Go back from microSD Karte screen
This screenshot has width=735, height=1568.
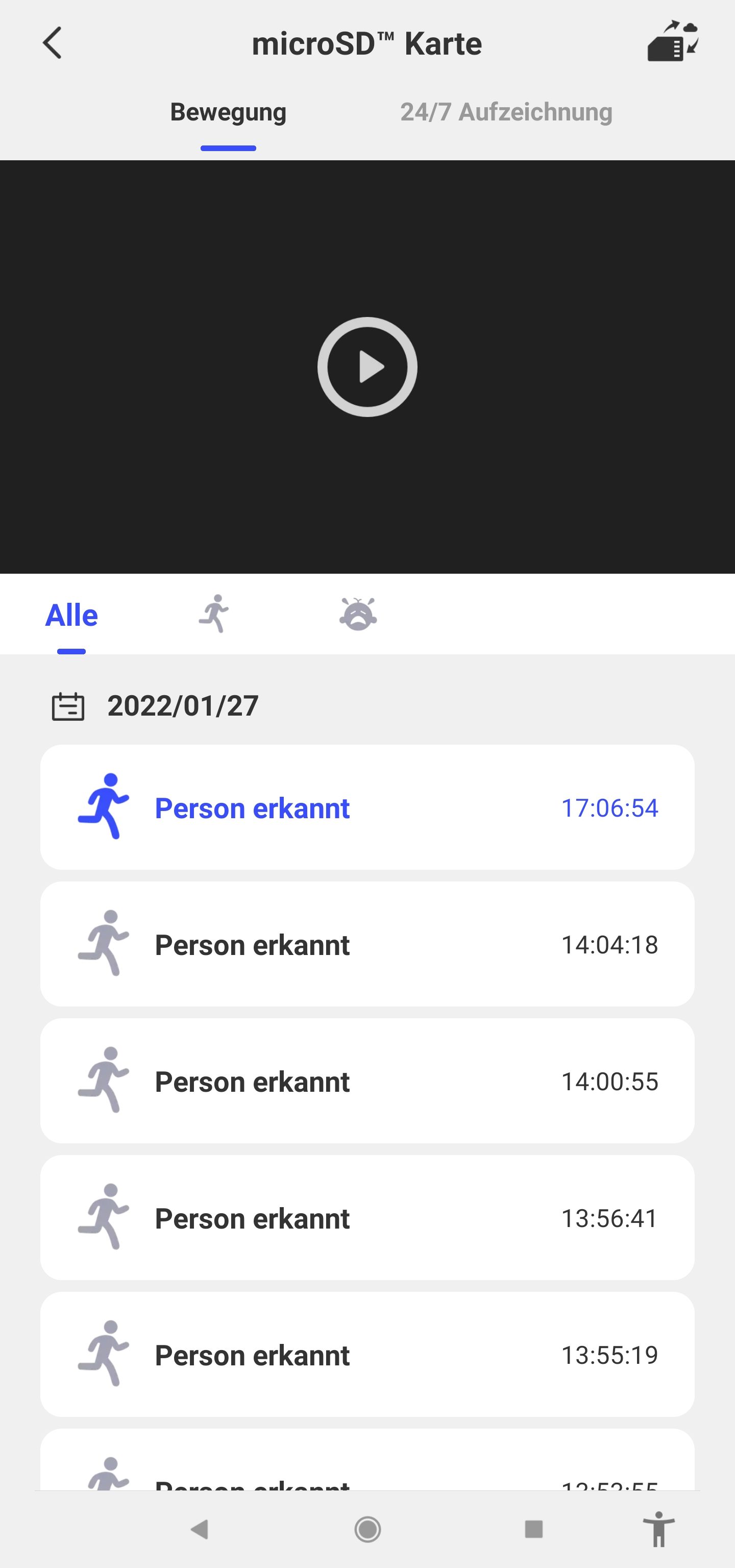pos(53,43)
